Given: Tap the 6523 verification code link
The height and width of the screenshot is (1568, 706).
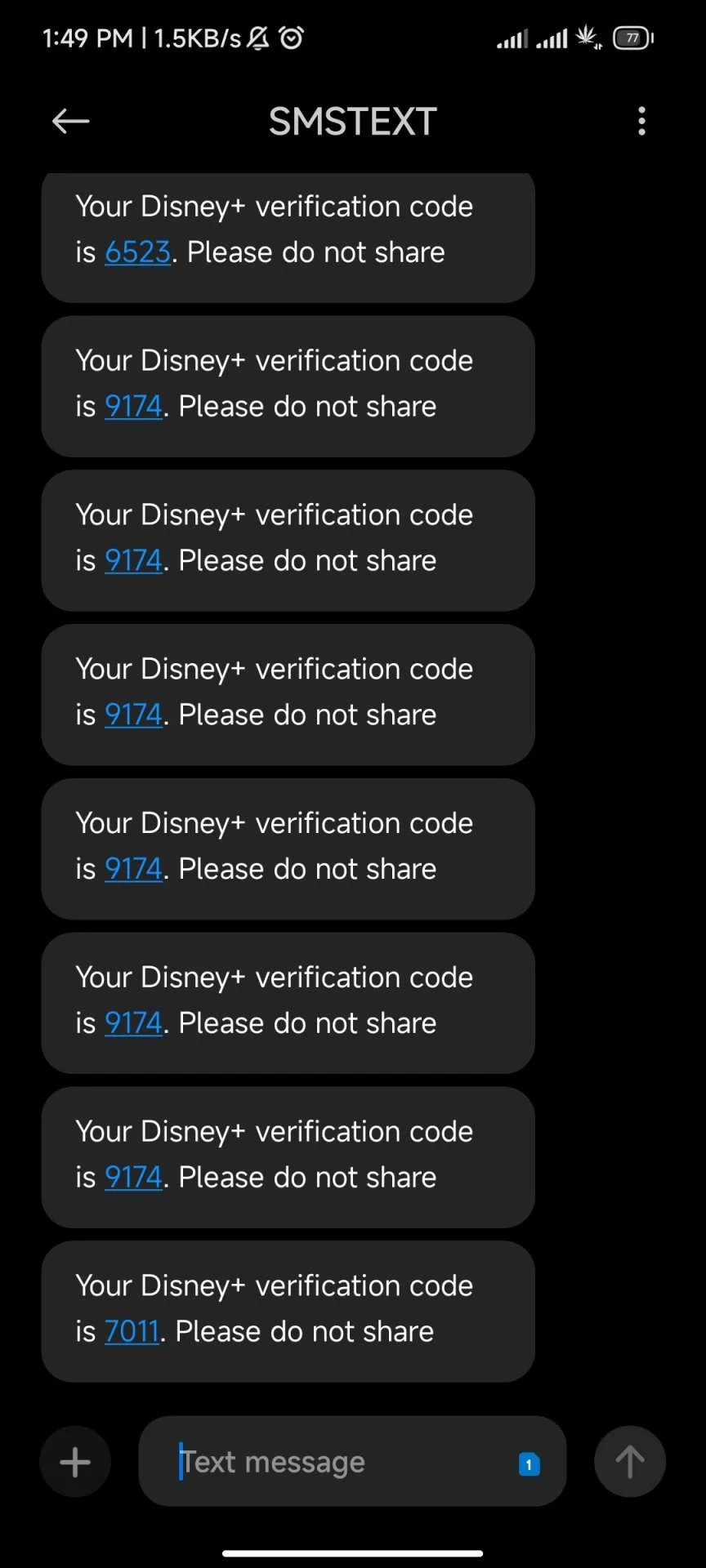Looking at the screenshot, I should (x=138, y=252).
